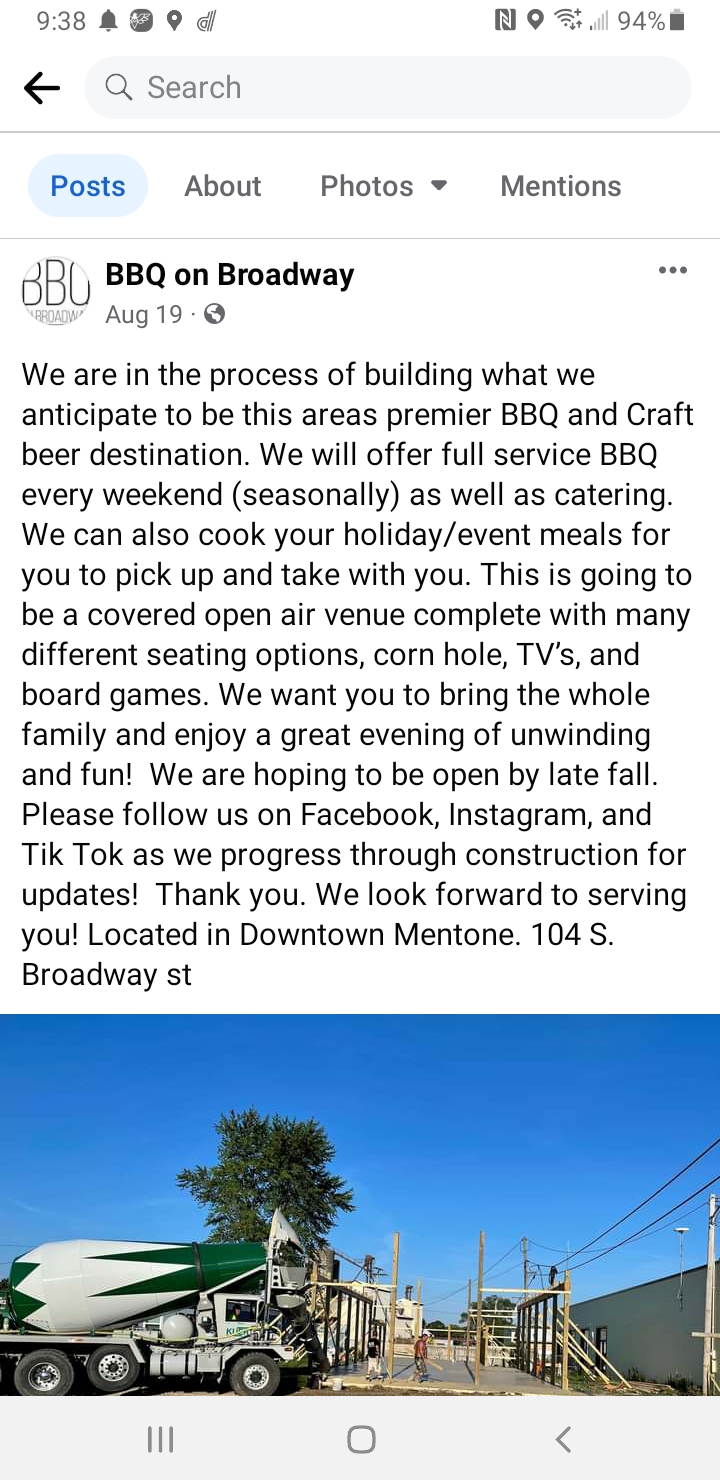Go back using the top arrow
The width and height of the screenshot is (720, 1480).
tap(42, 88)
